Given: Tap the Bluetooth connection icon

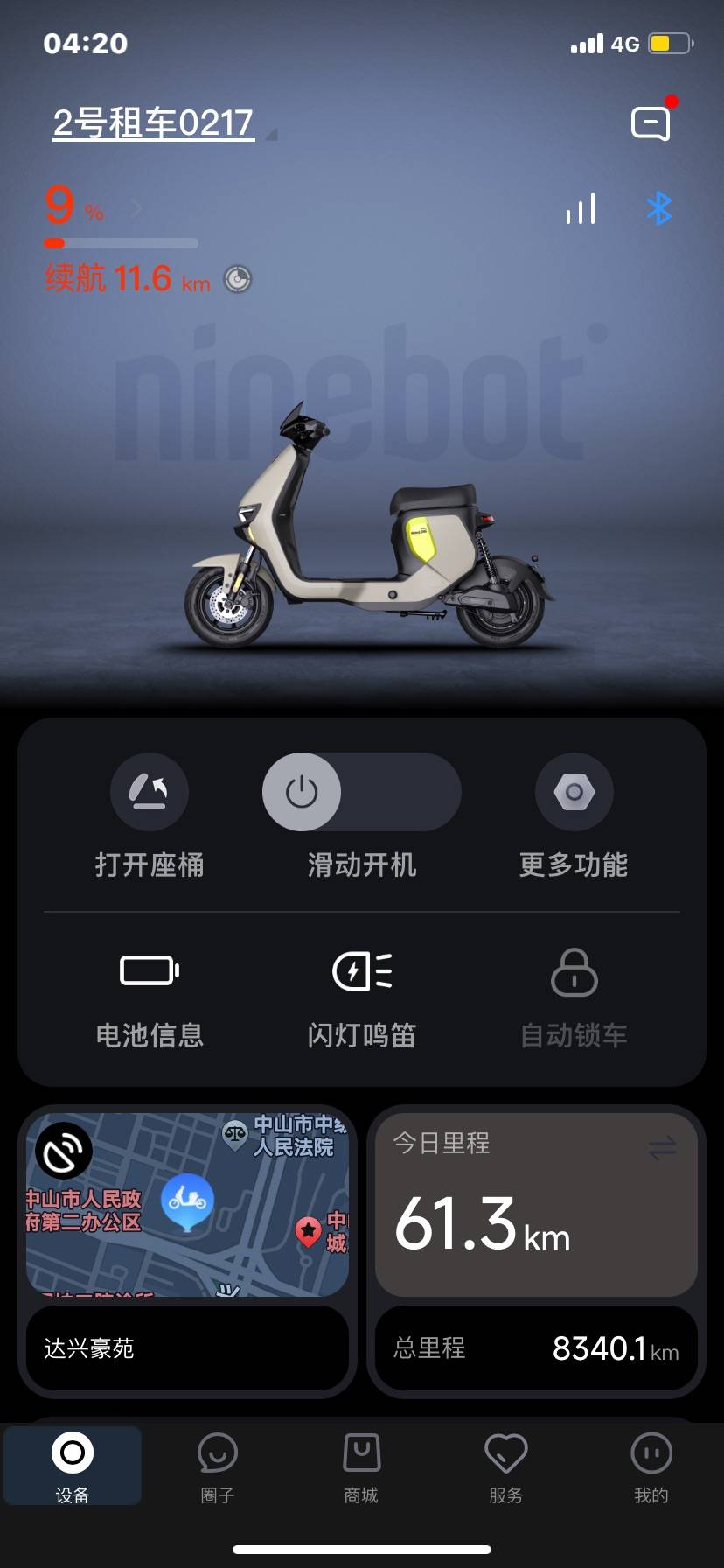Looking at the screenshot, I should tap(658, 208).
